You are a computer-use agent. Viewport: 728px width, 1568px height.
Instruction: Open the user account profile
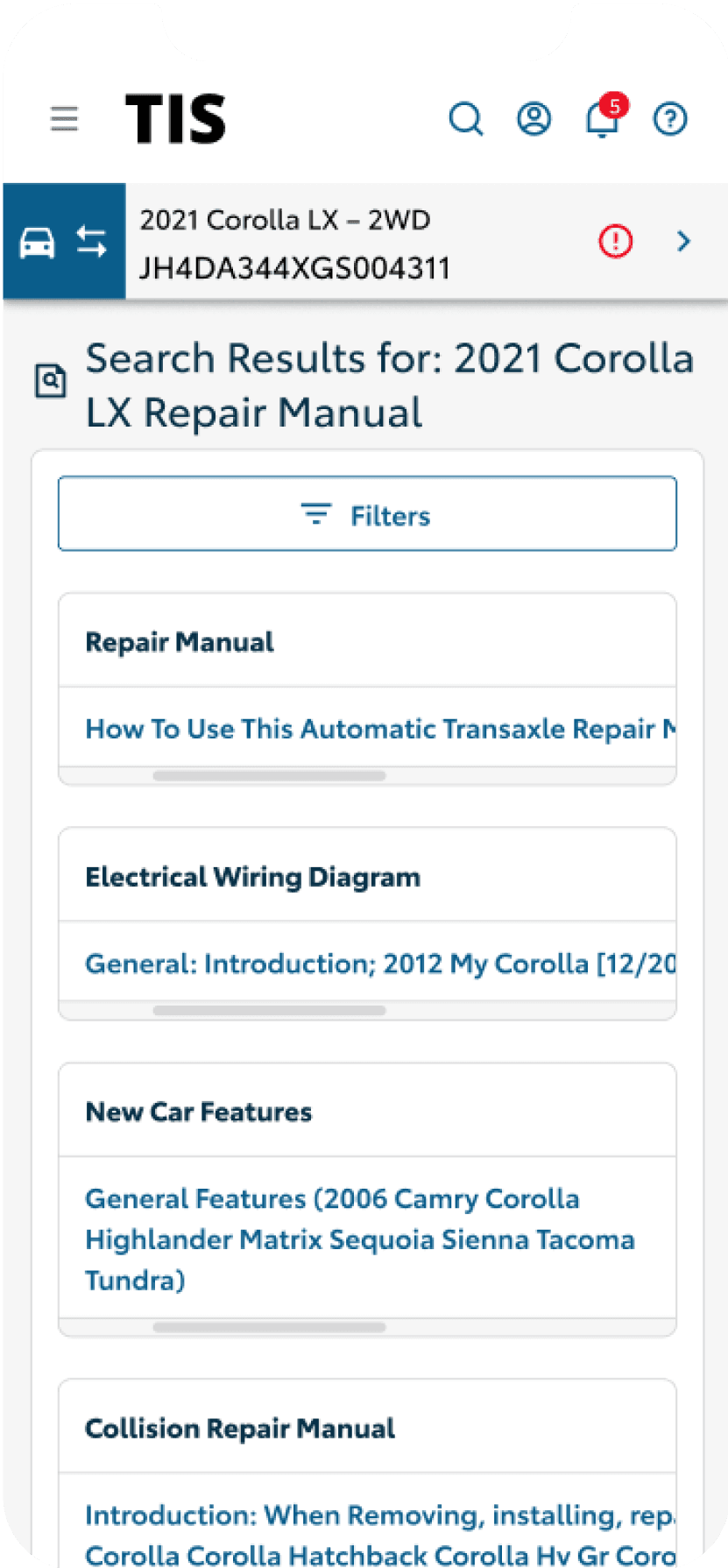534,118
